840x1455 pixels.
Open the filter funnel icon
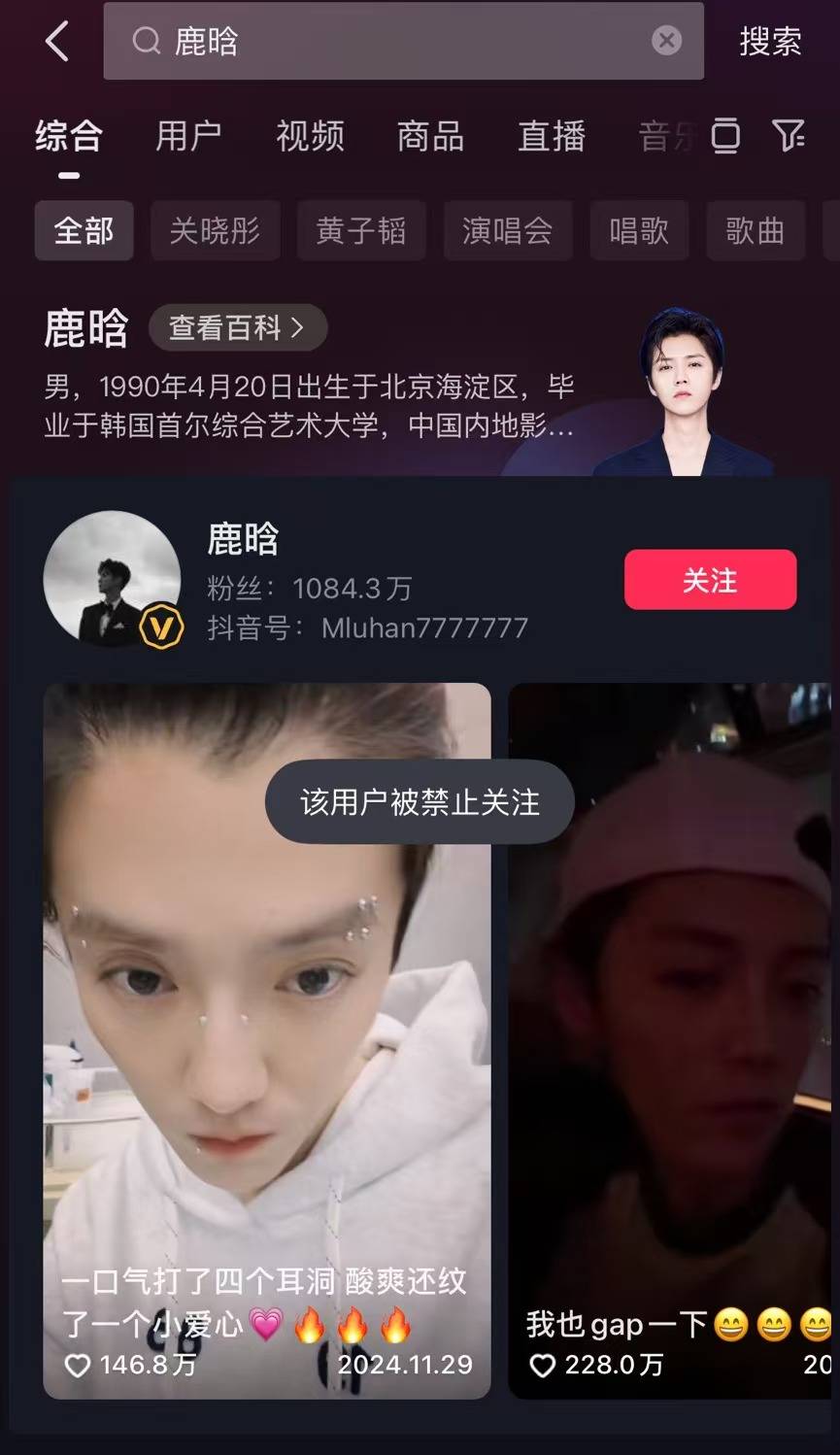coord(788,136)
